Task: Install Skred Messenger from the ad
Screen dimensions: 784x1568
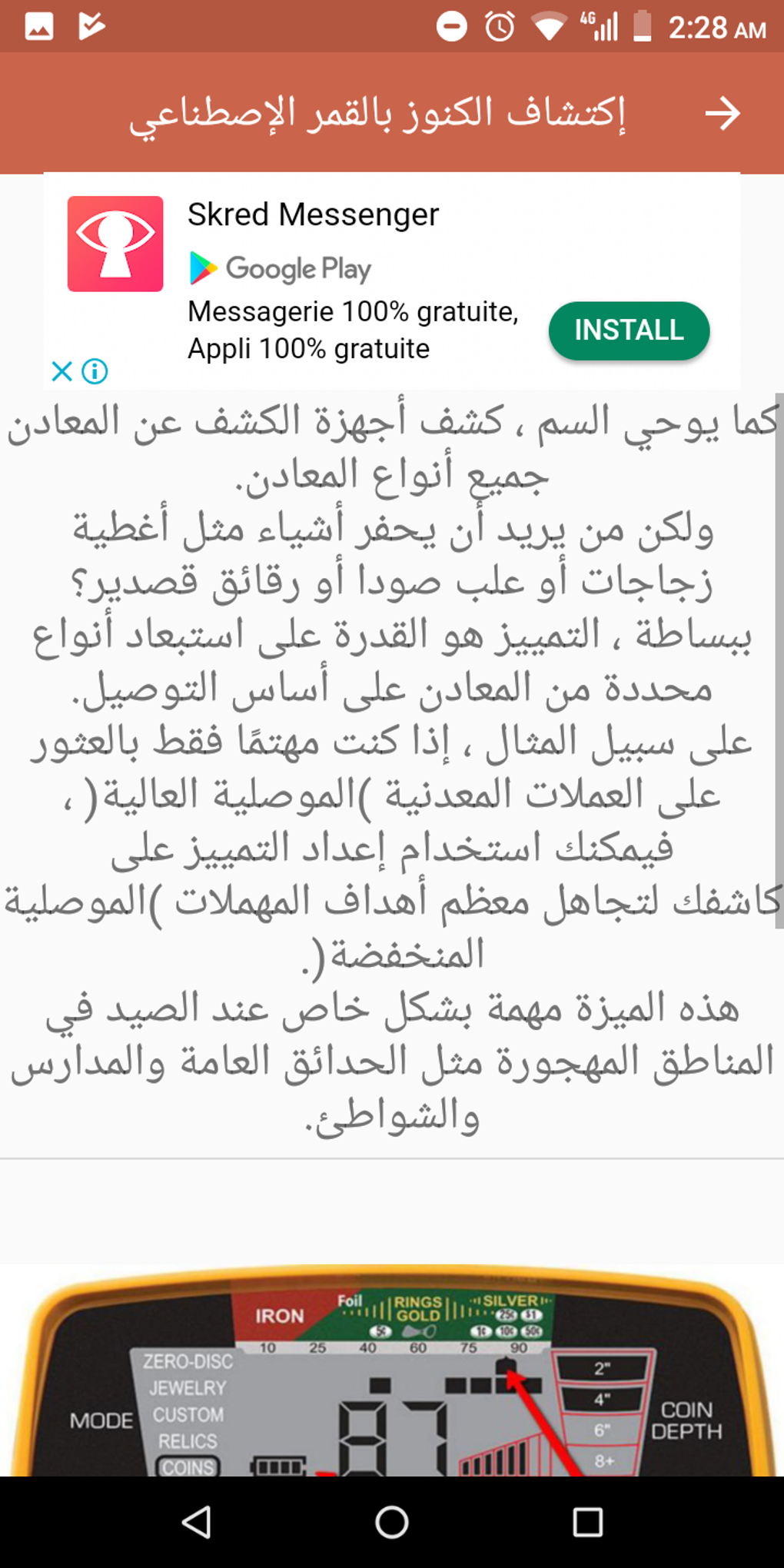Action: 629,331
